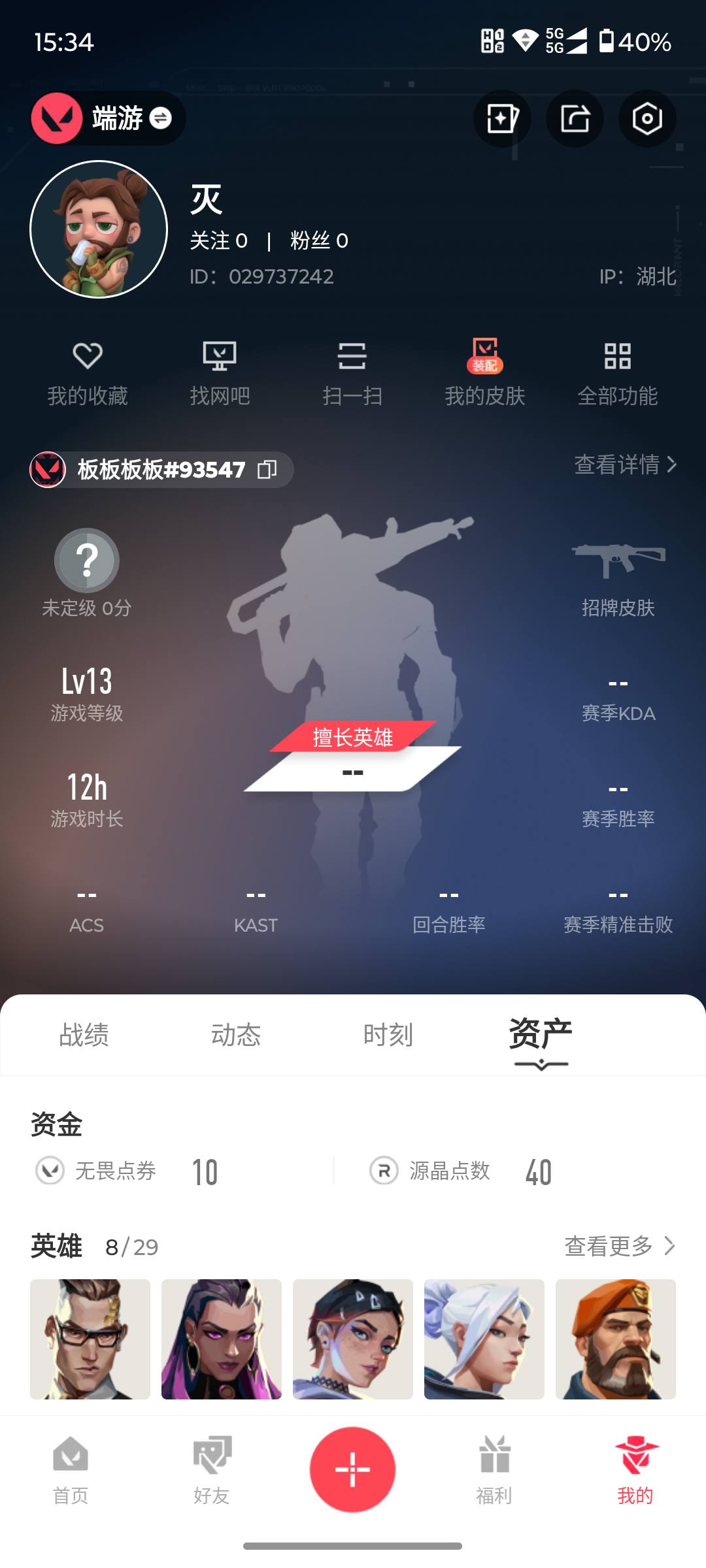Viewport: 706px width, 1568px height.
Task: Open the profile card icon top right
Action: pos(501,118)
